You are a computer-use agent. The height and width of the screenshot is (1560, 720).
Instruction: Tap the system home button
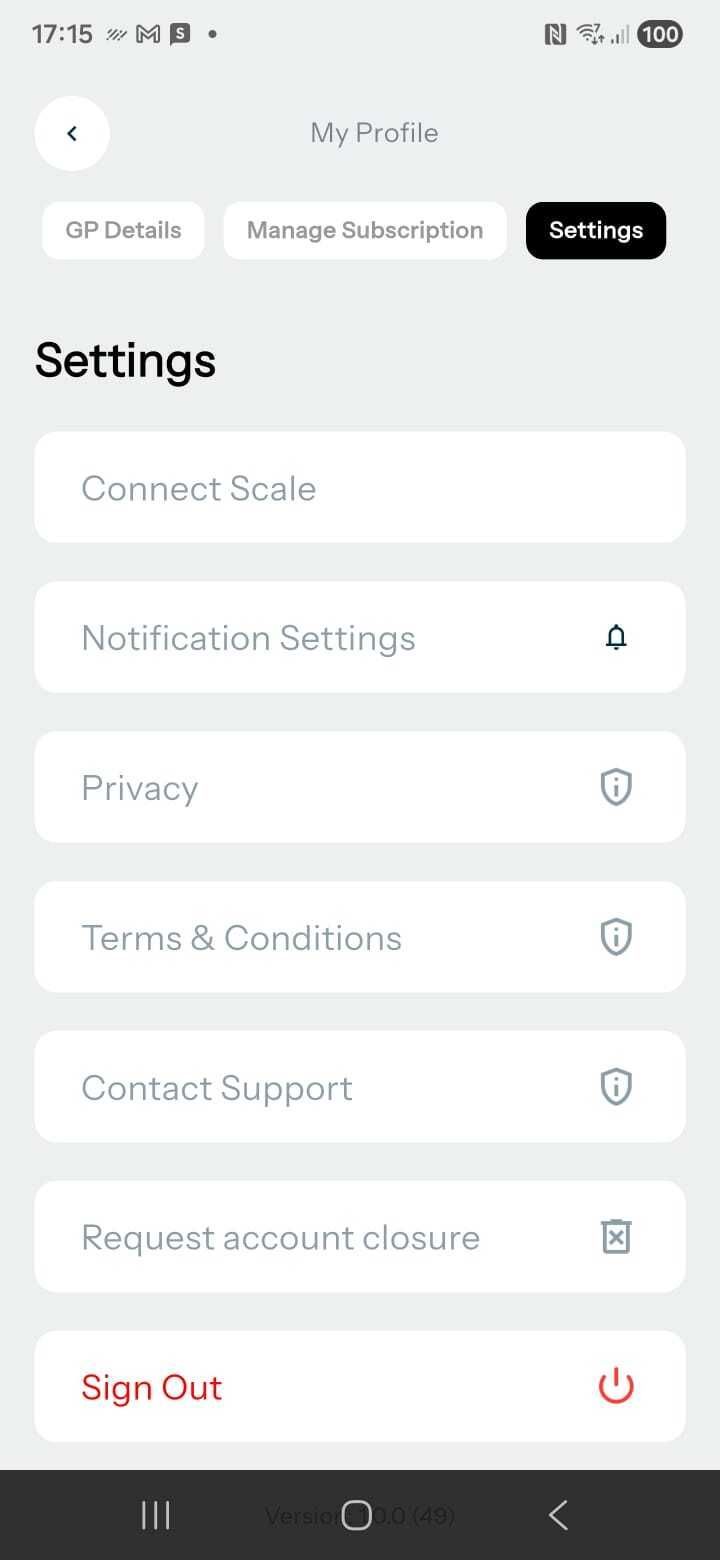[x=357, y=1515]
